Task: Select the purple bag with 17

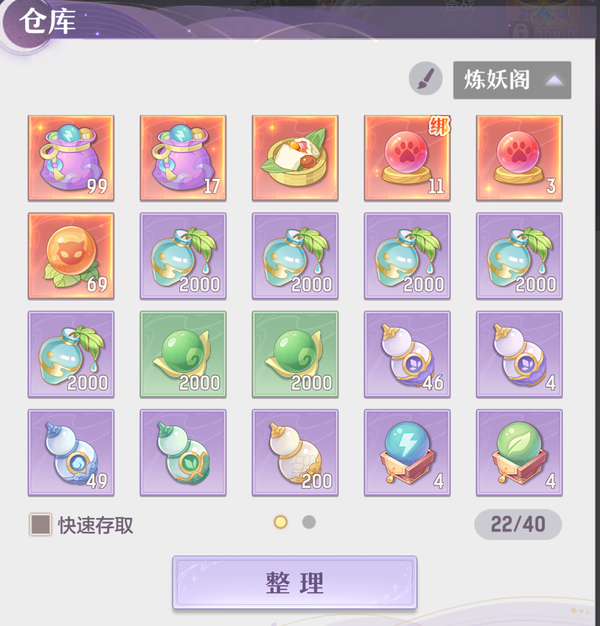Action: click(183, 158)
